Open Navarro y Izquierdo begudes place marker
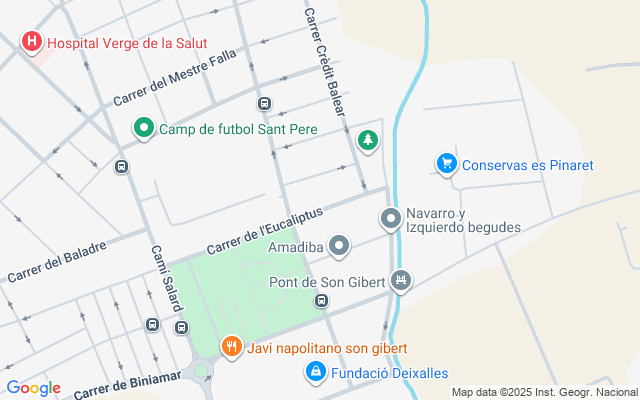Image resolution: width=640 pixels, height=400 pixels. (391, 218)
